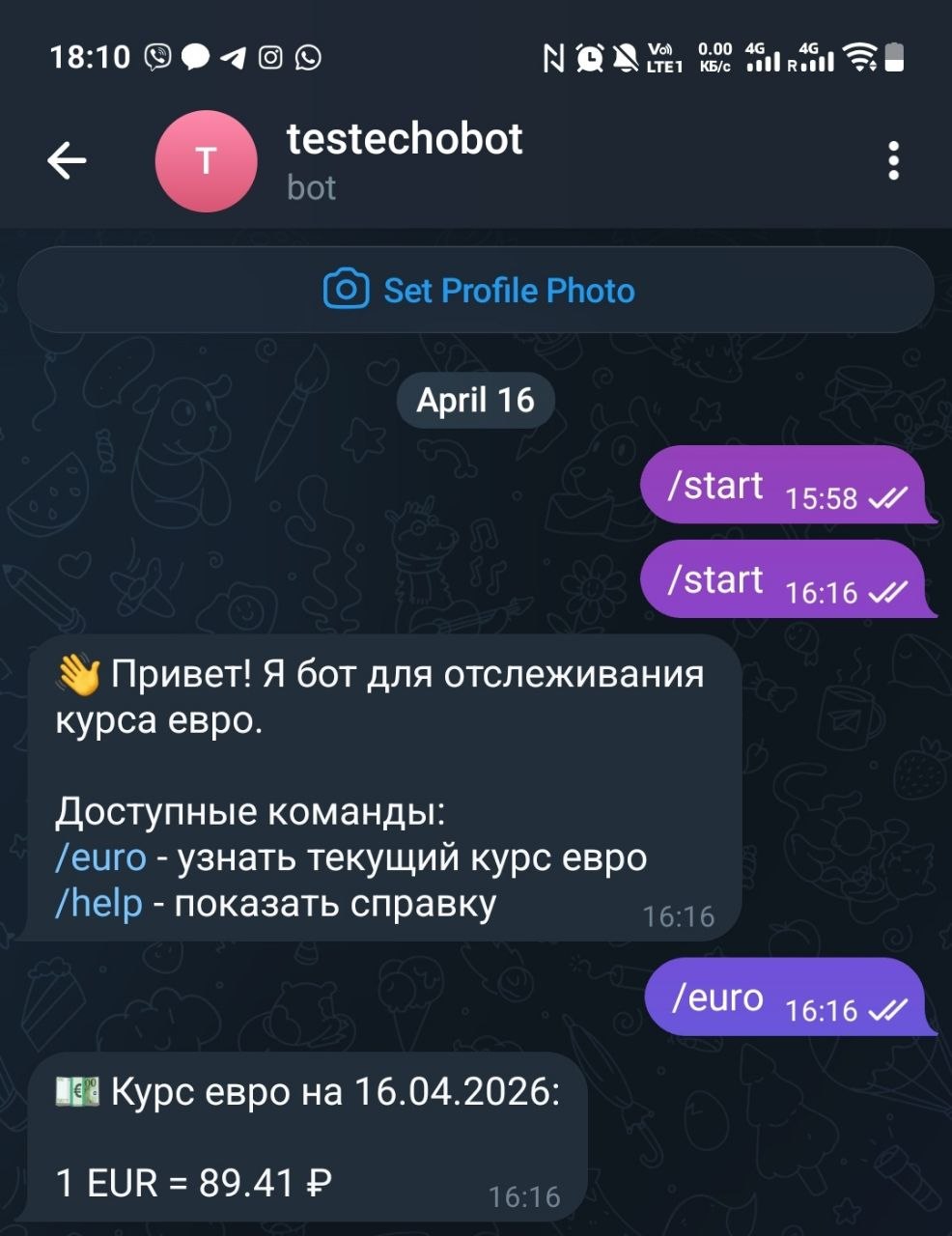Open testechobot profile from the header
Image resolution: width=952 pixels, height=1236 pixels.
pos(404,159)
